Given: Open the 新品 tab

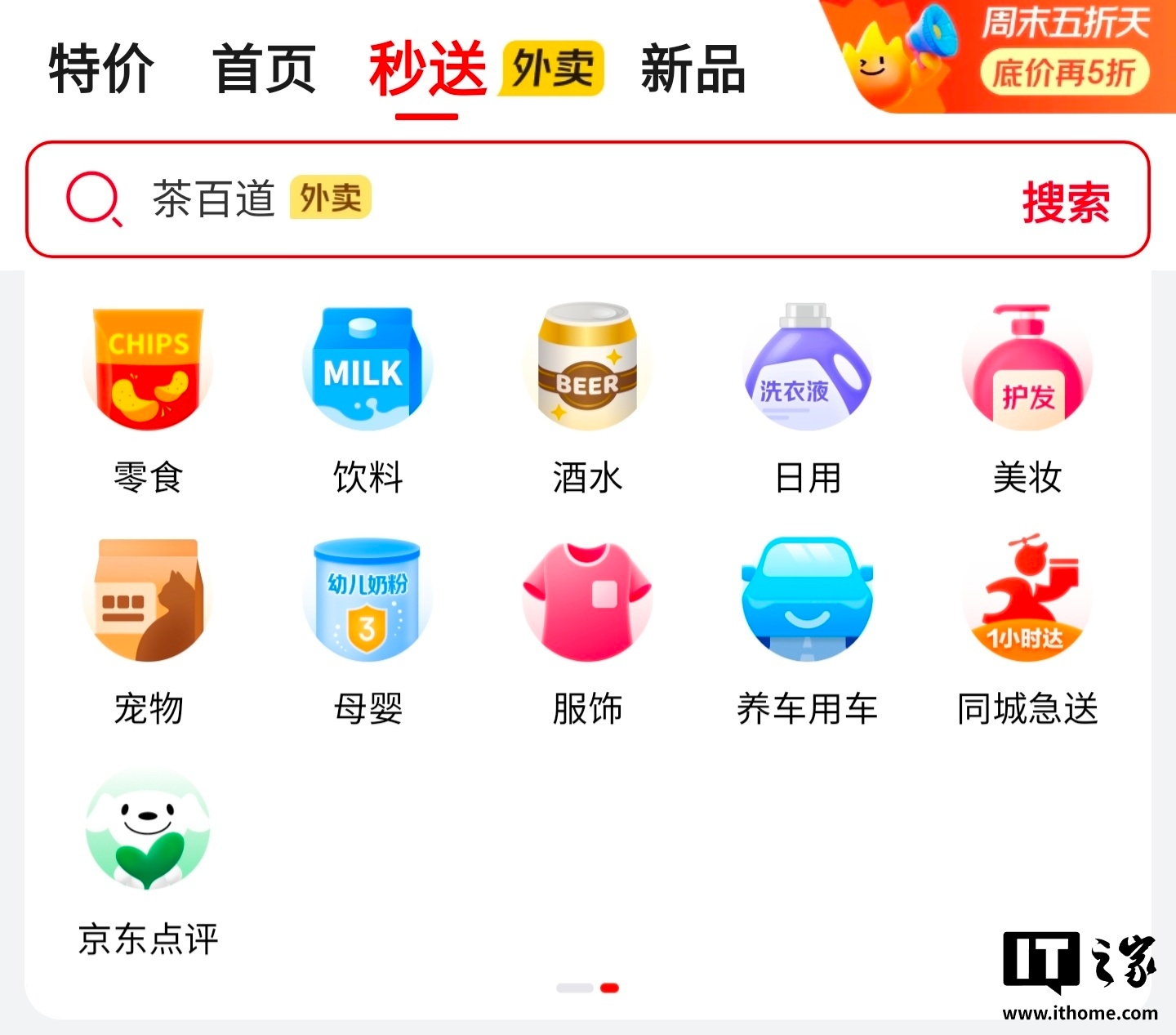Looking at the screenshot, I should point(693,69).
